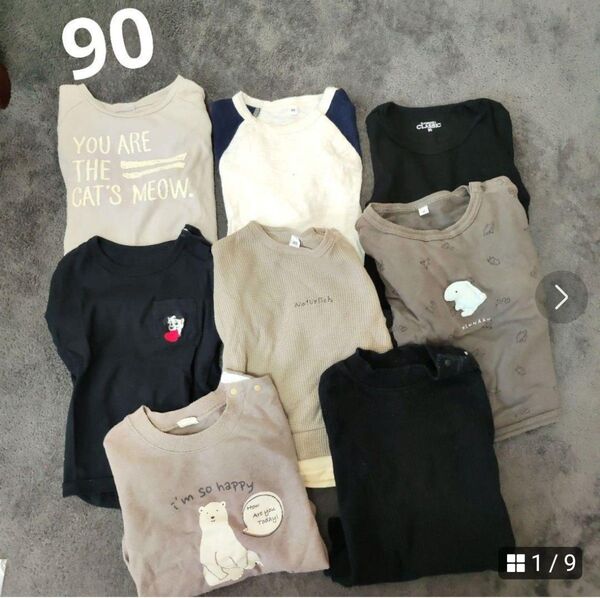
Task: Show the next product photo
Action: pyautogui.click(x=561, y=297)
